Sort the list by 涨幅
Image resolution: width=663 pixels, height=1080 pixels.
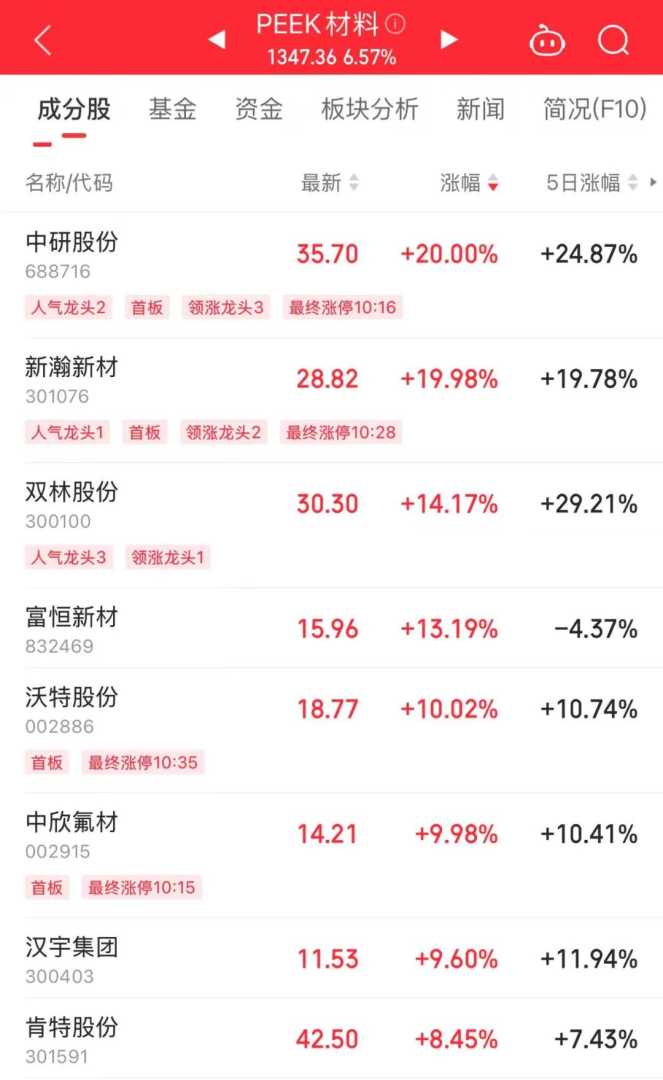469,183
